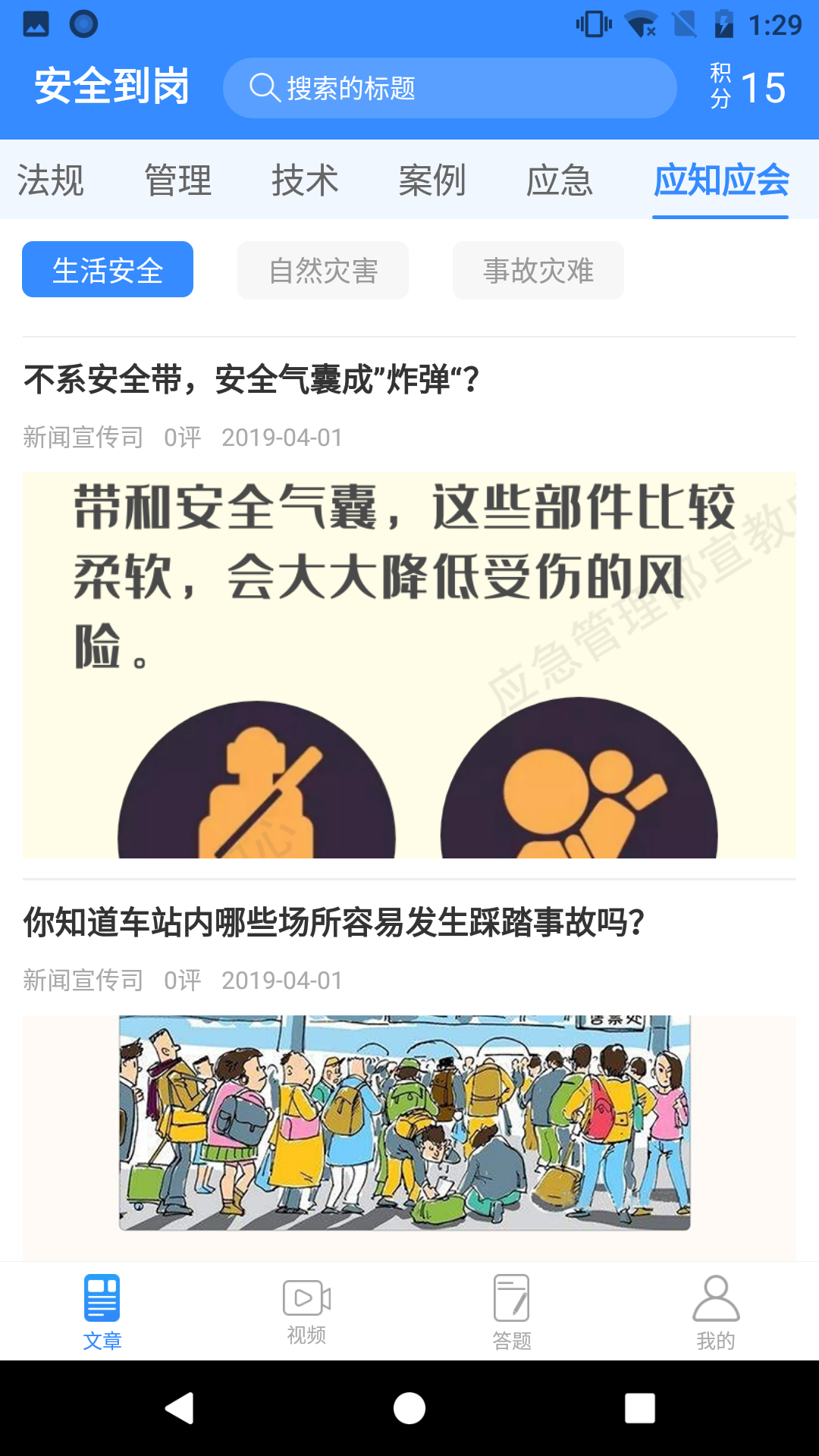Switch to the 技术 tab

click(x=305, y=180)
